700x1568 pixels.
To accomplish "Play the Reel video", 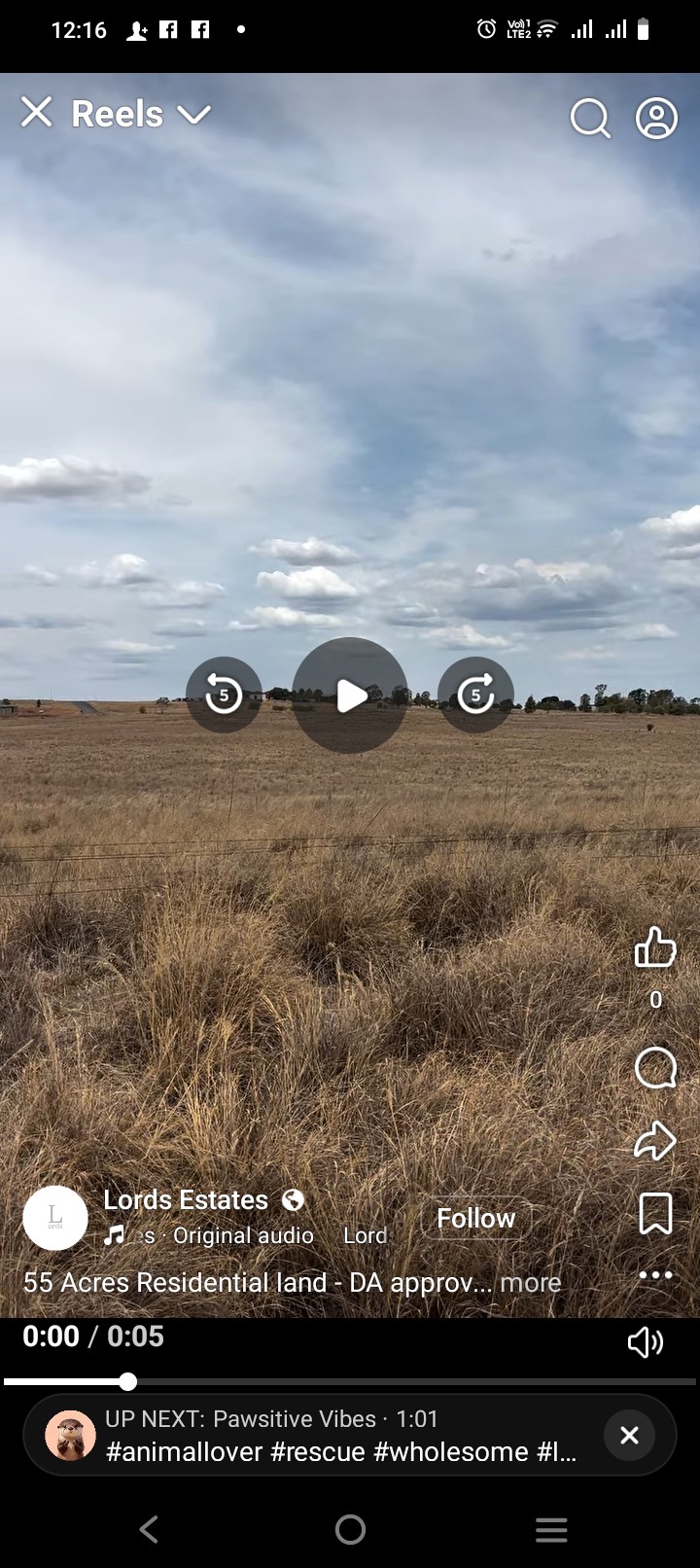I will (x=350, y=695).
